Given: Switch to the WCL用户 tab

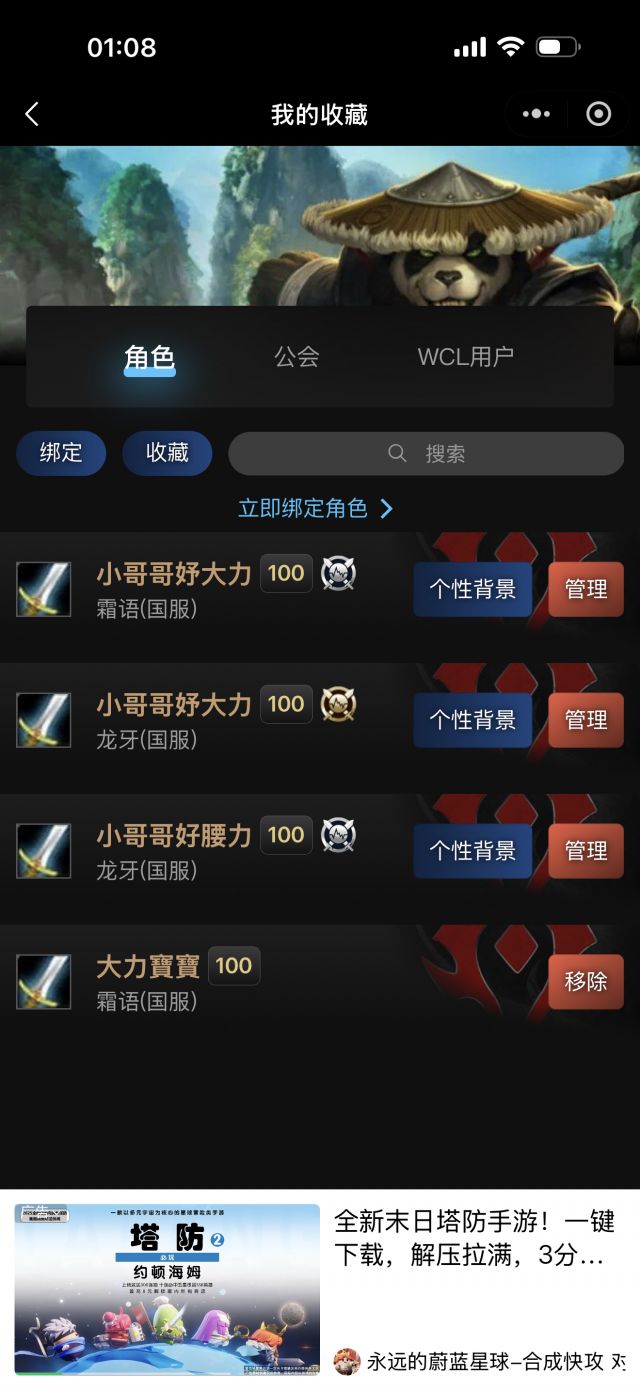Looking at the screenshot, I should [x=466, y=356].
